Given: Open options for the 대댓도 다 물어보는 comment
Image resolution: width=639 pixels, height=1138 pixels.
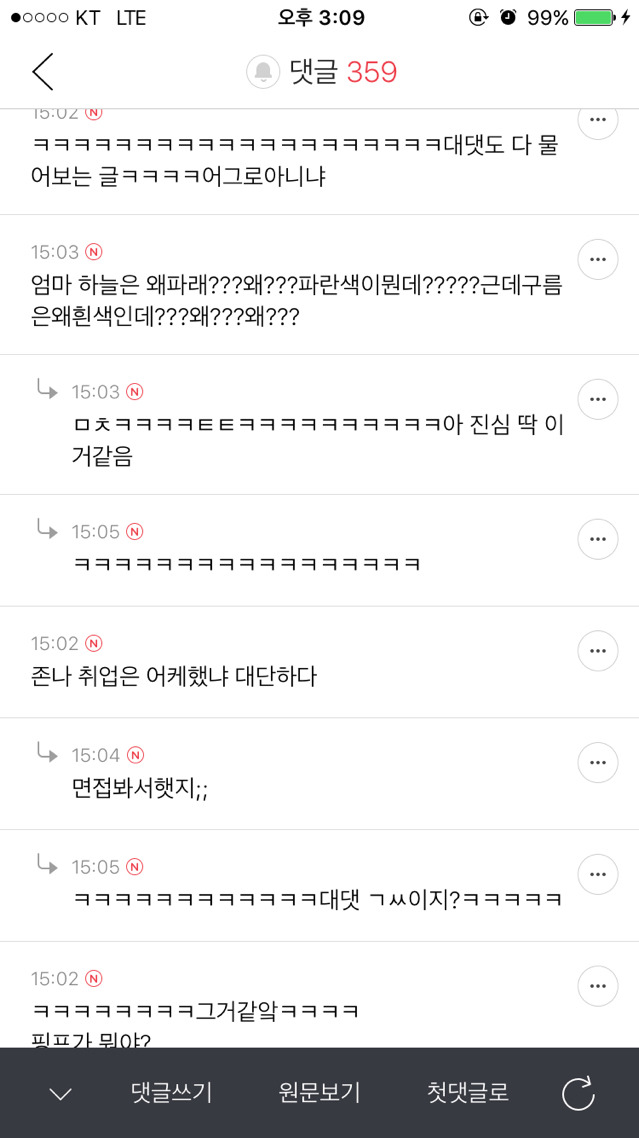Looking at the screenshot, I should coord(597,123).
